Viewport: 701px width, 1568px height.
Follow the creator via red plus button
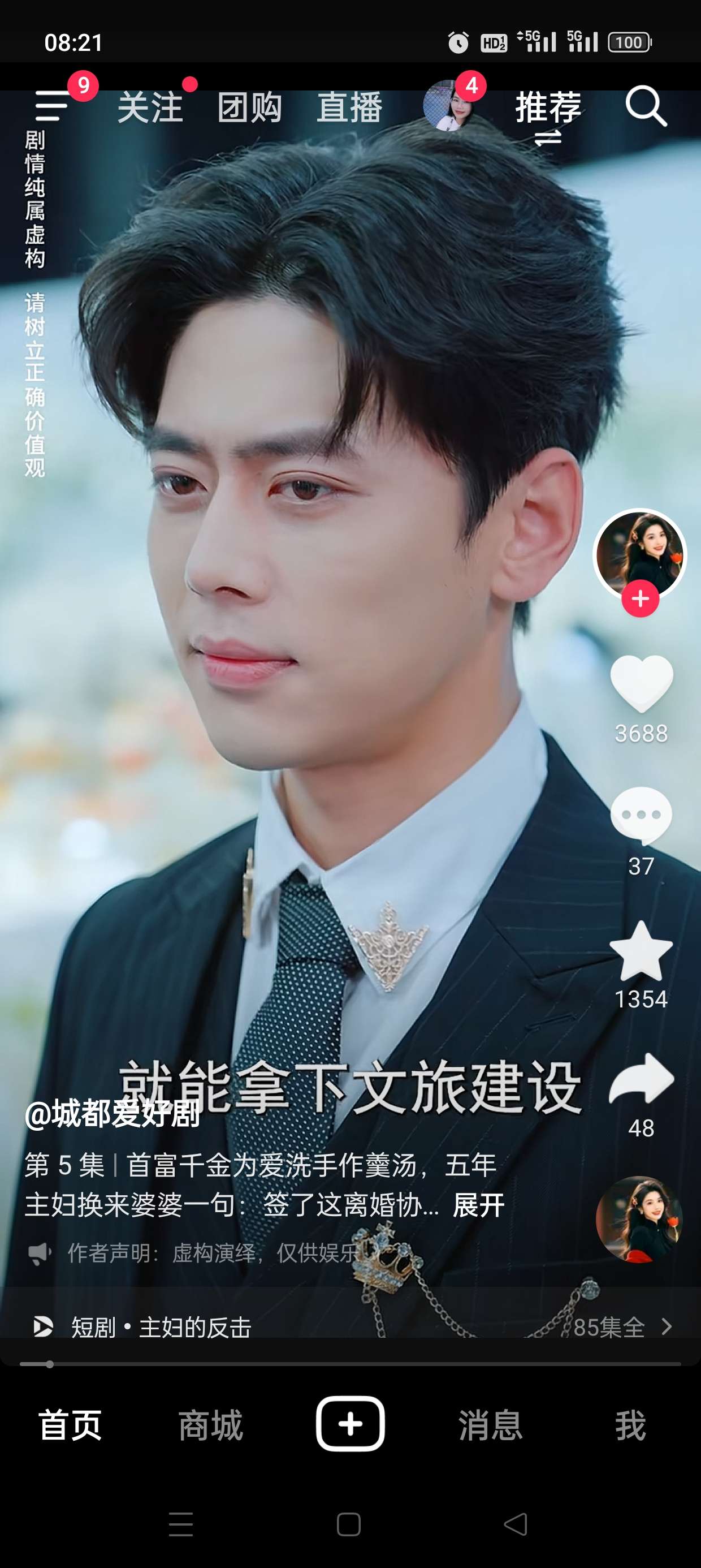(x=639, y=599)
